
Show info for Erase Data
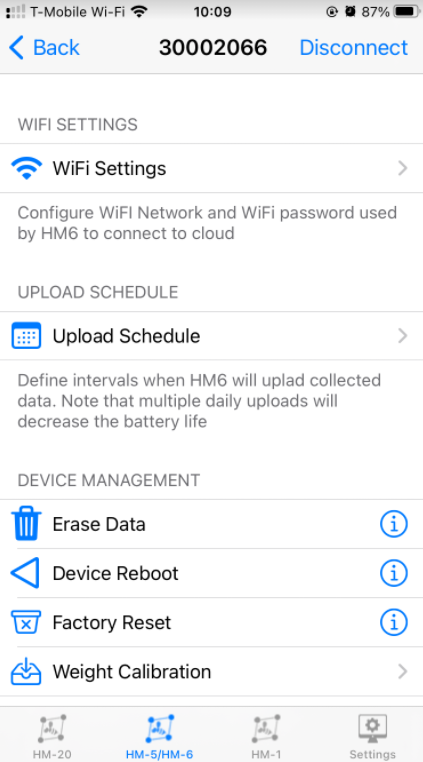pyautogui.click(x=393, y=524)
